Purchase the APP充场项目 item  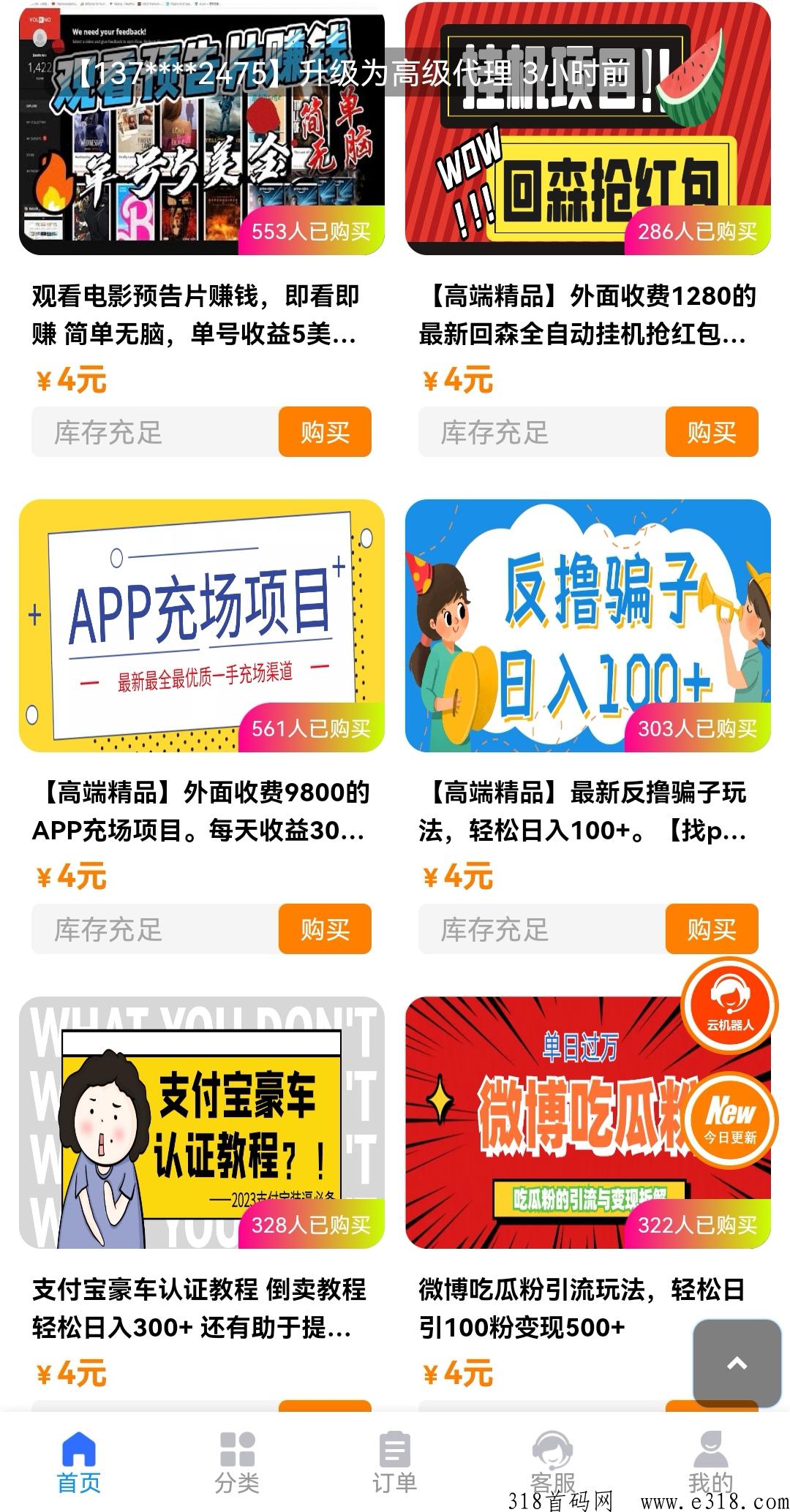click(325, 929)
